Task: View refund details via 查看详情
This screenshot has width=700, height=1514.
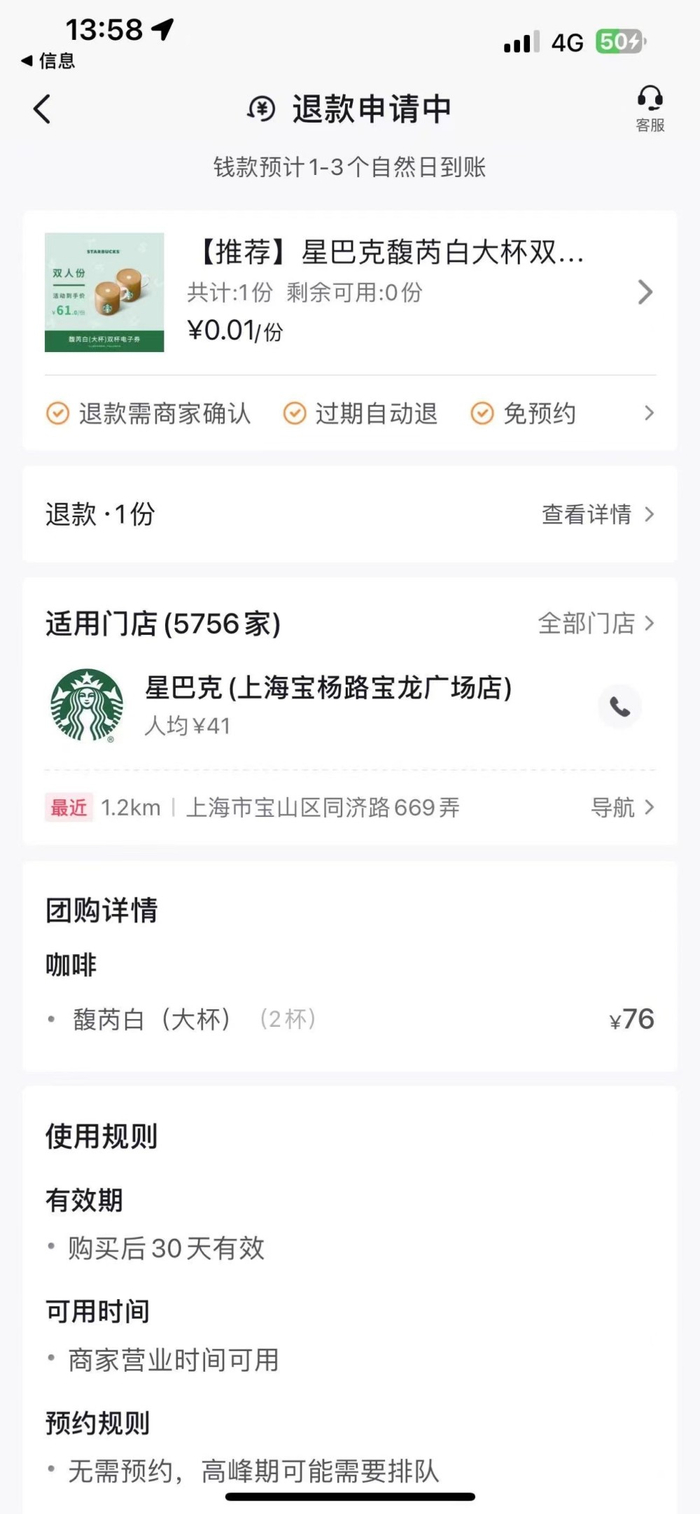Action: tap(598, 514)
